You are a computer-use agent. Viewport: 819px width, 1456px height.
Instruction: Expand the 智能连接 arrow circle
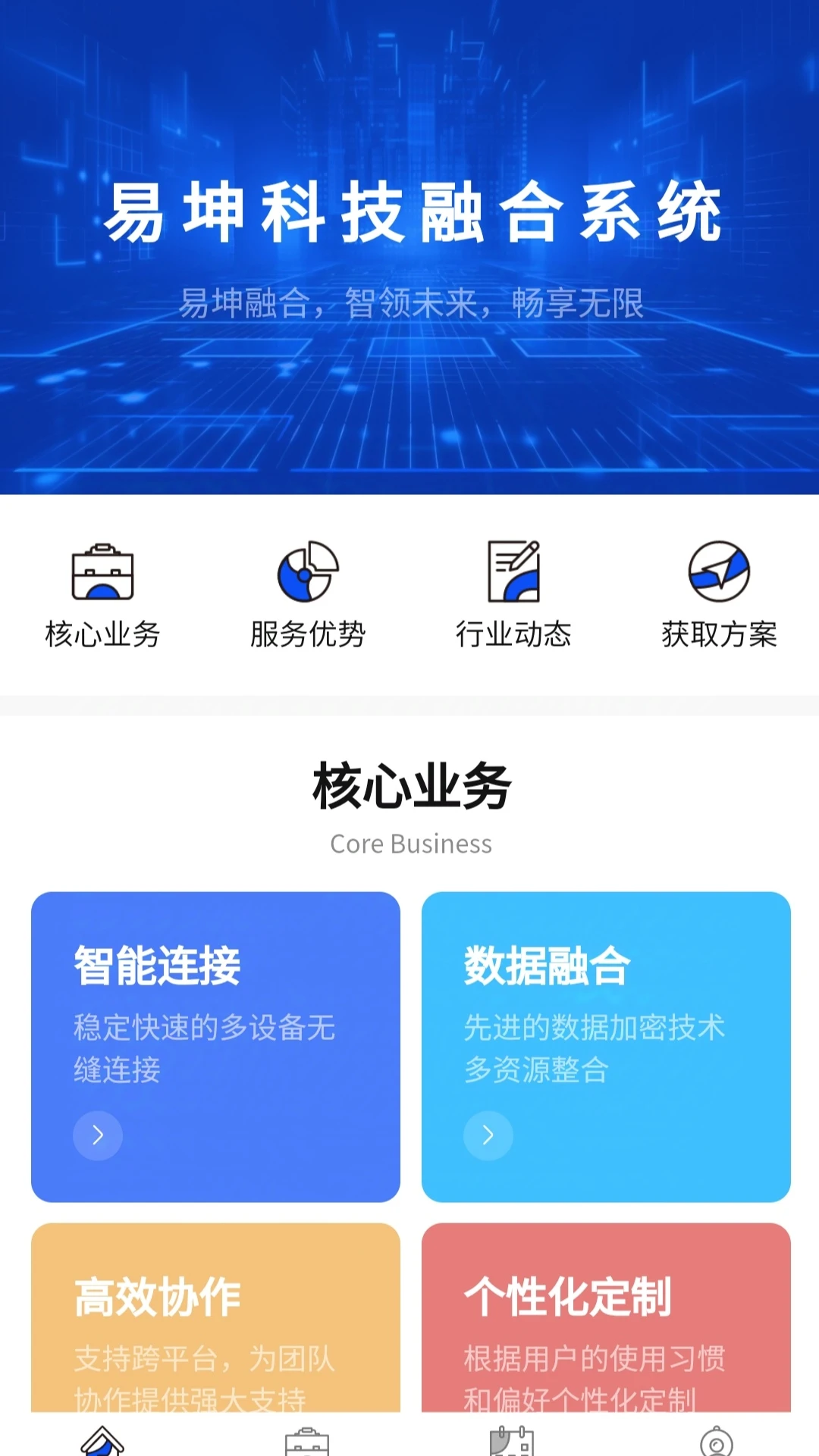[x=97, y=1135]
